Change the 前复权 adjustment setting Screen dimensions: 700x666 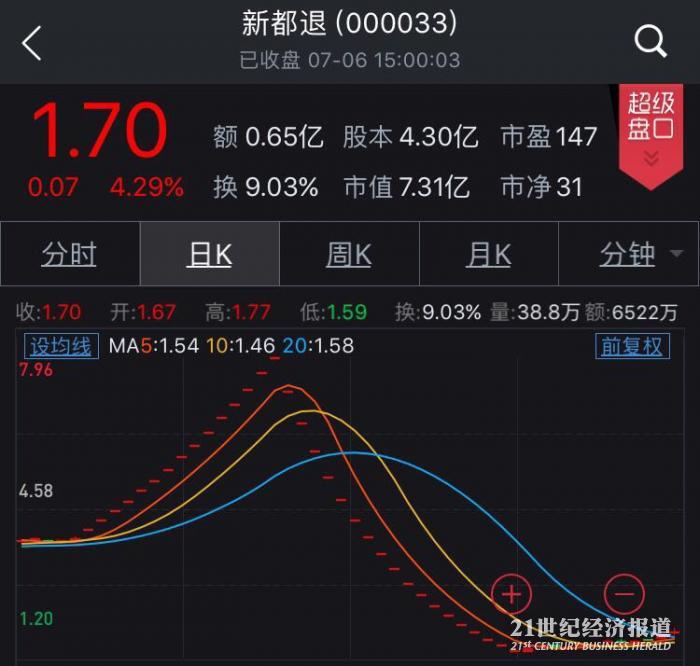(632, 346)
